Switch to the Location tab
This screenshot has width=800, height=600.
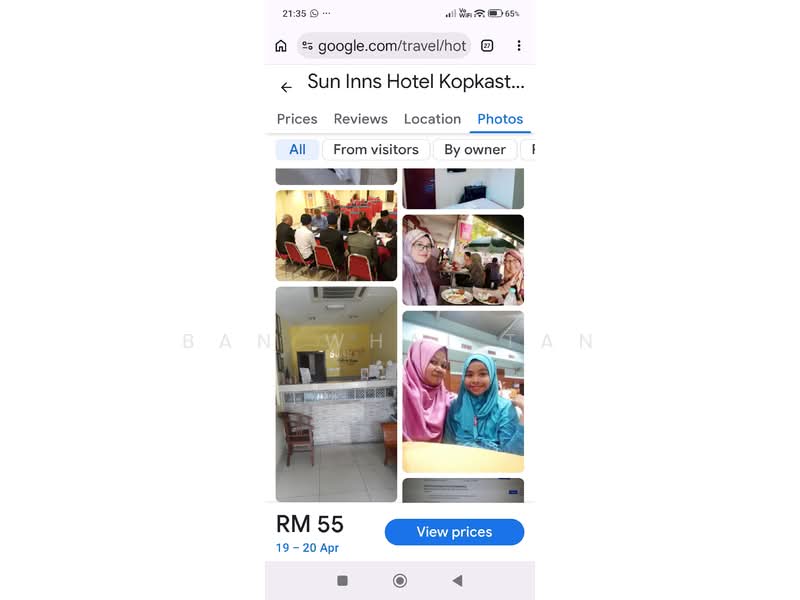[432, 119]
